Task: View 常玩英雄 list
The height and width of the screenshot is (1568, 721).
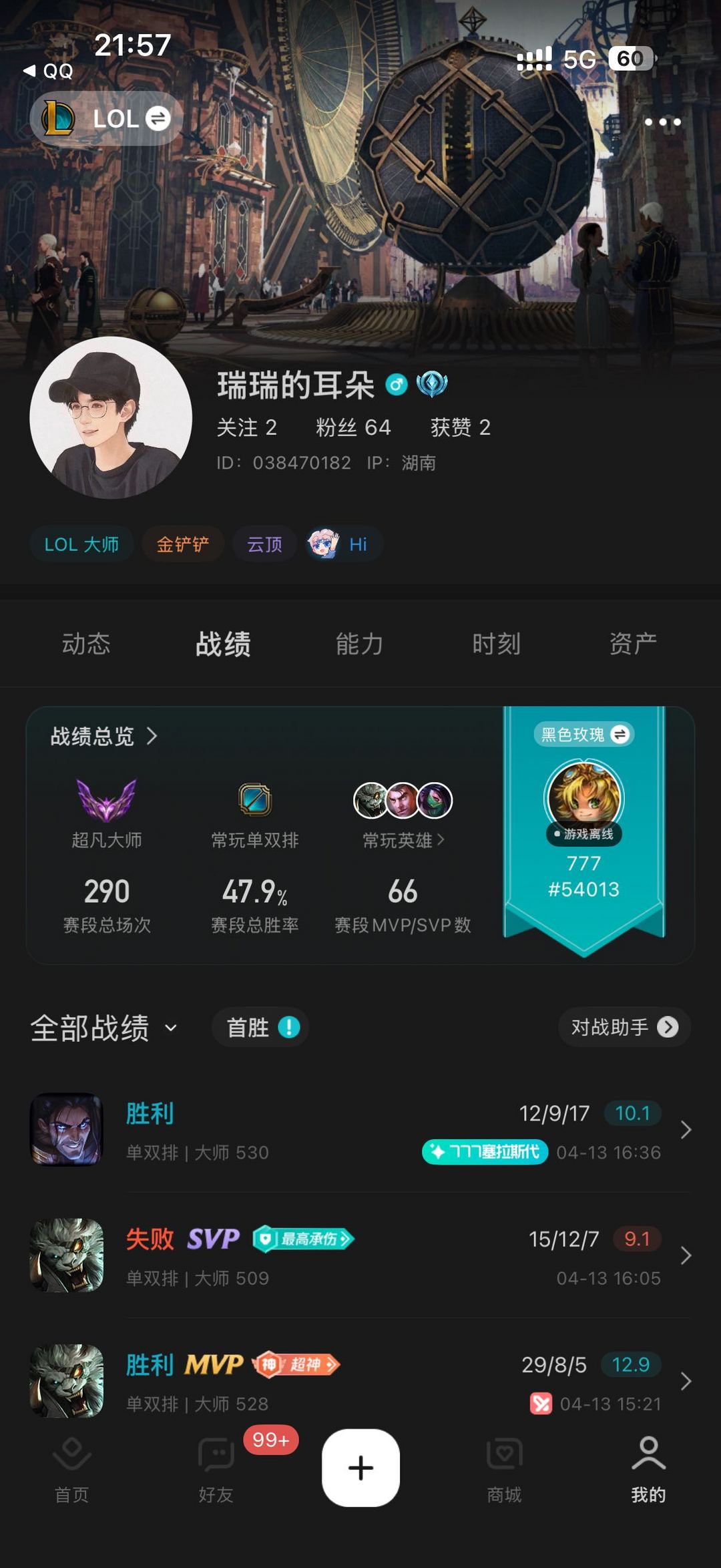Action: tap(403, 839)
